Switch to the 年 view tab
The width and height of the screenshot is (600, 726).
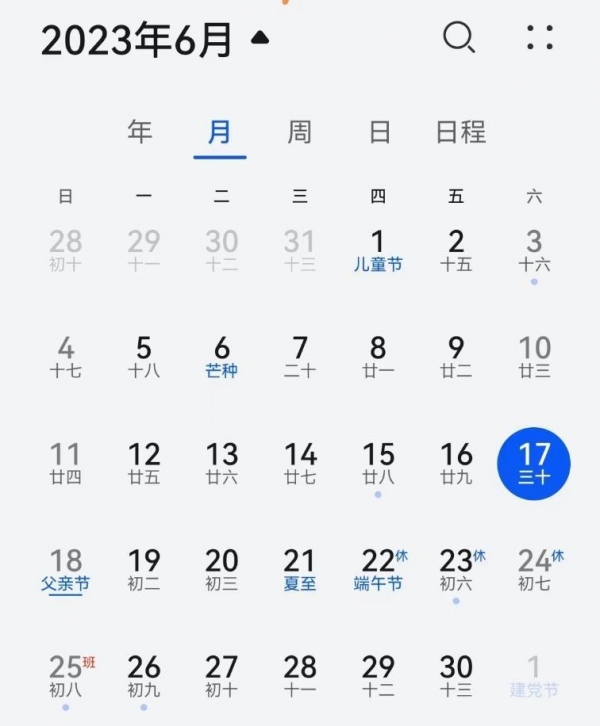140,131
